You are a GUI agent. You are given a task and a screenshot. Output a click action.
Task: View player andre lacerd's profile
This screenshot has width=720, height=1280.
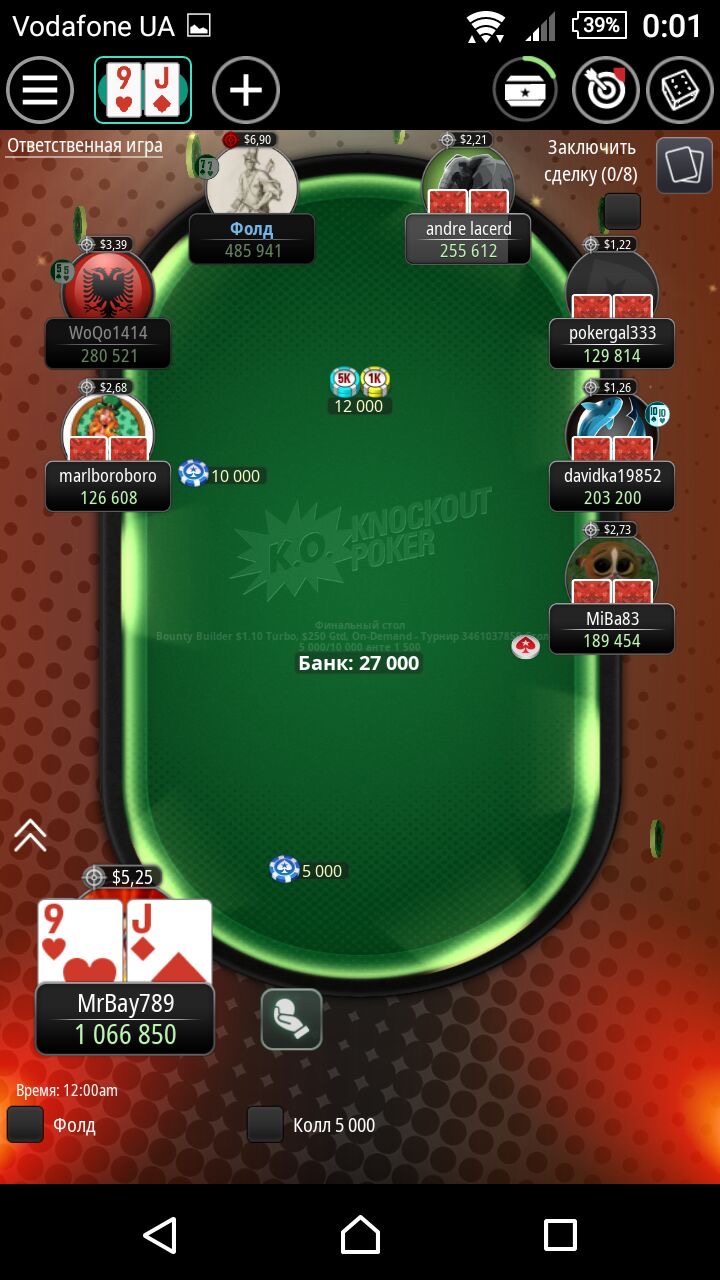point(468,240)
